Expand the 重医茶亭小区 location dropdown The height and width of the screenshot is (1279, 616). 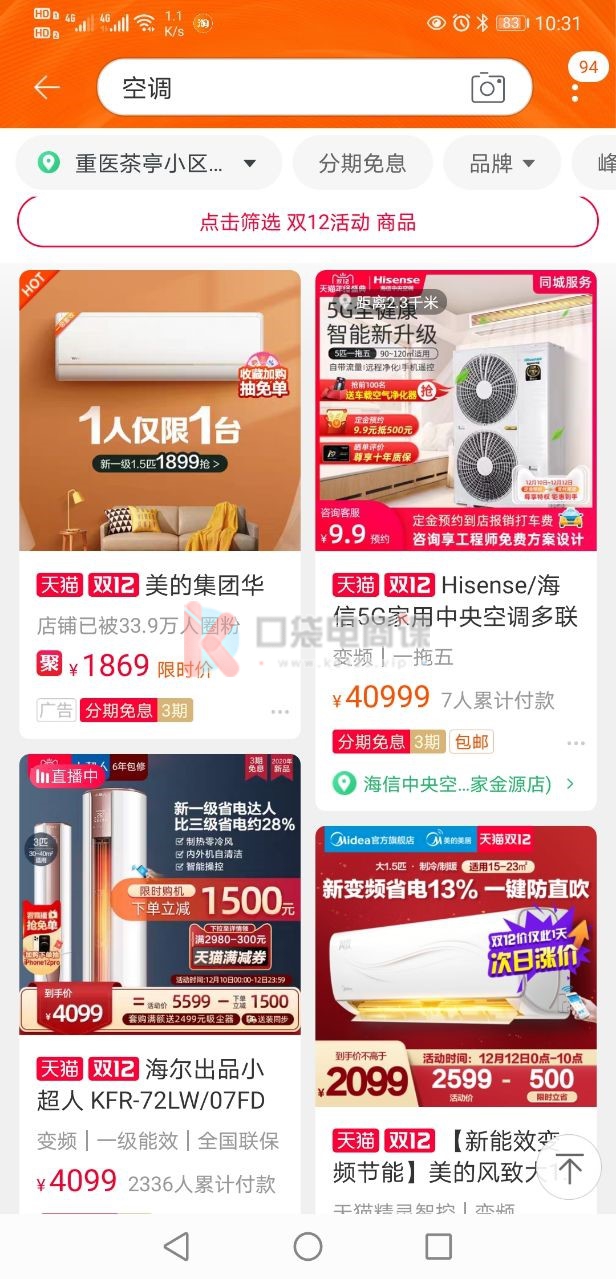[150, 163]
